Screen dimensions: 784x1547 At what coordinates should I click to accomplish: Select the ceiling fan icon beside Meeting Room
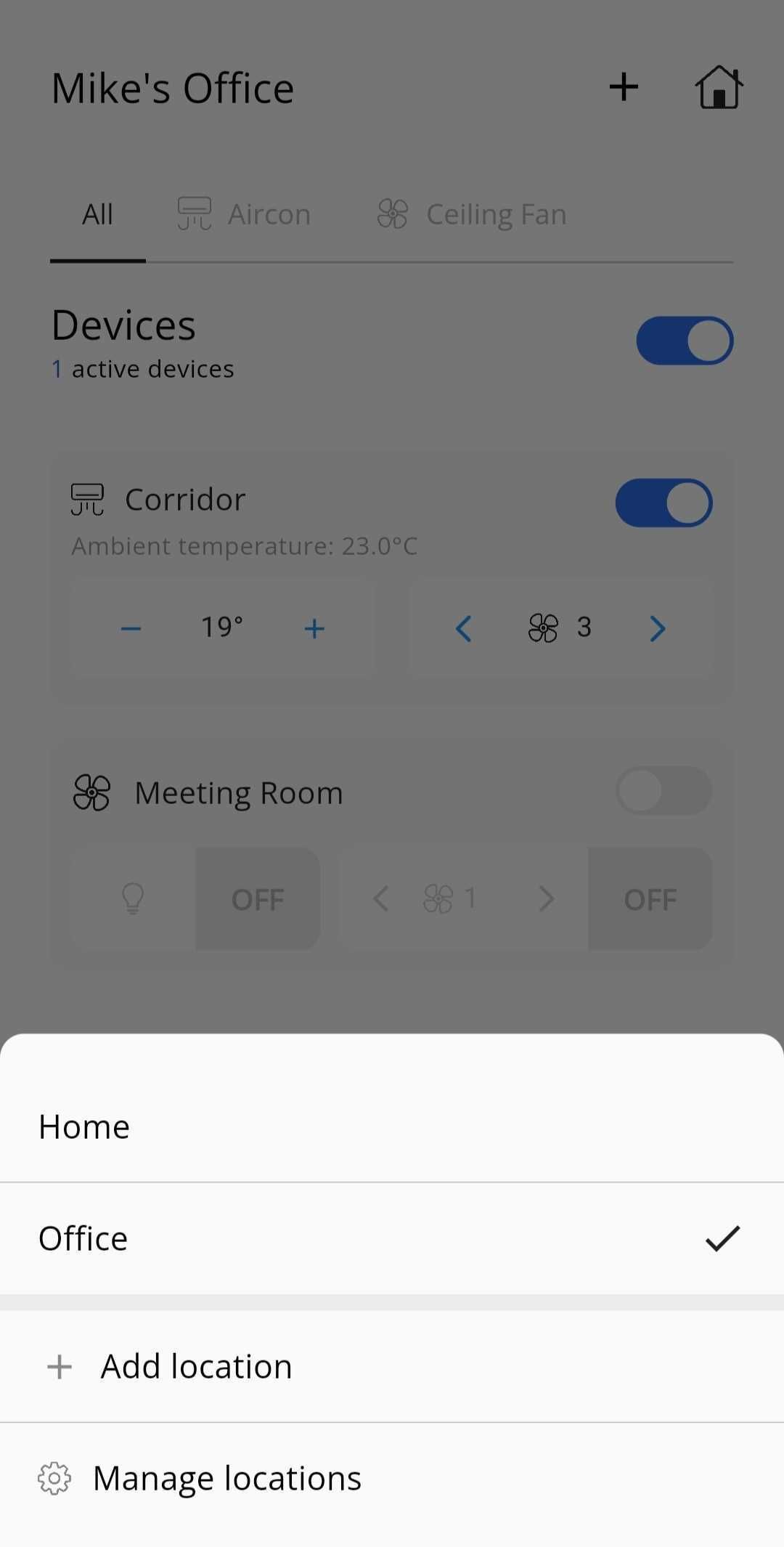pyautogui.click(x=91, y=792)
